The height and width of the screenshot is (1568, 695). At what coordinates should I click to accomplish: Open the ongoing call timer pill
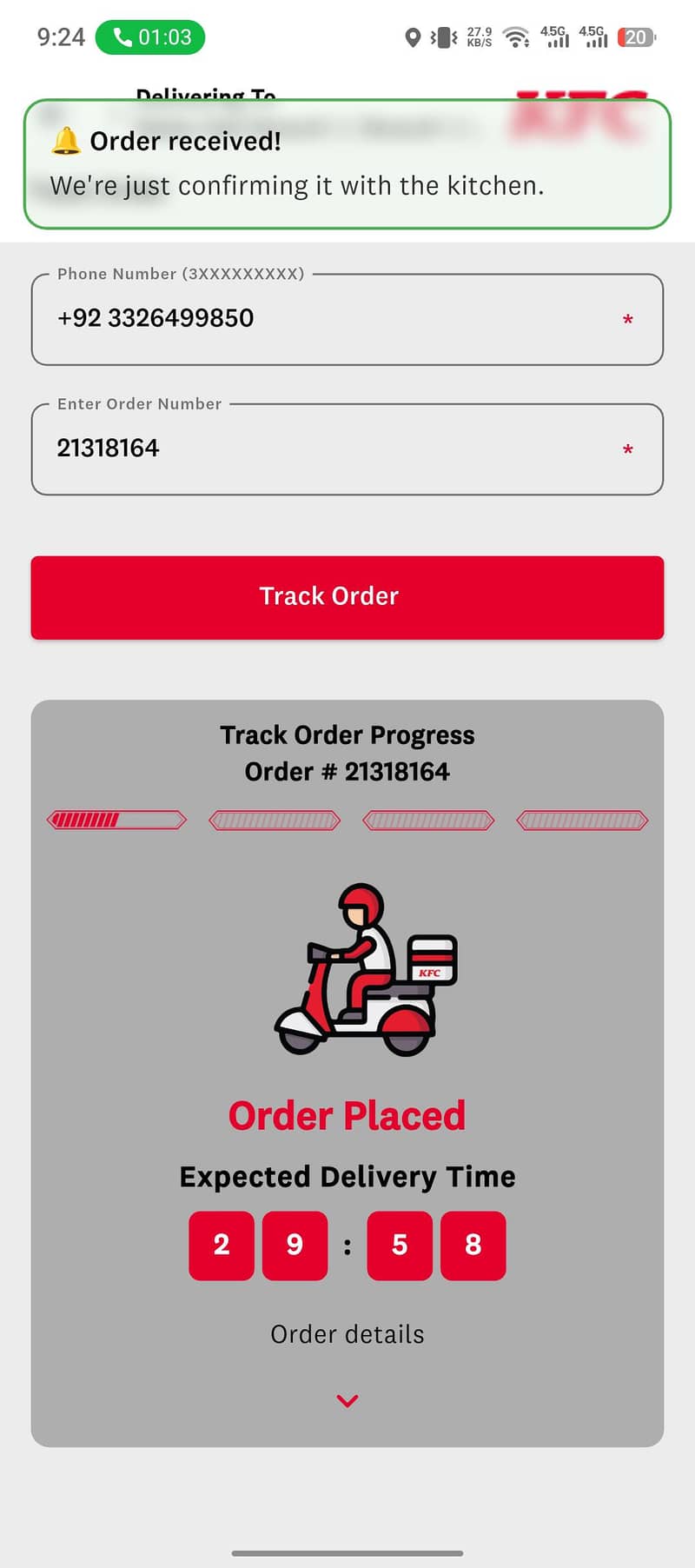click(x=150, y=37)
